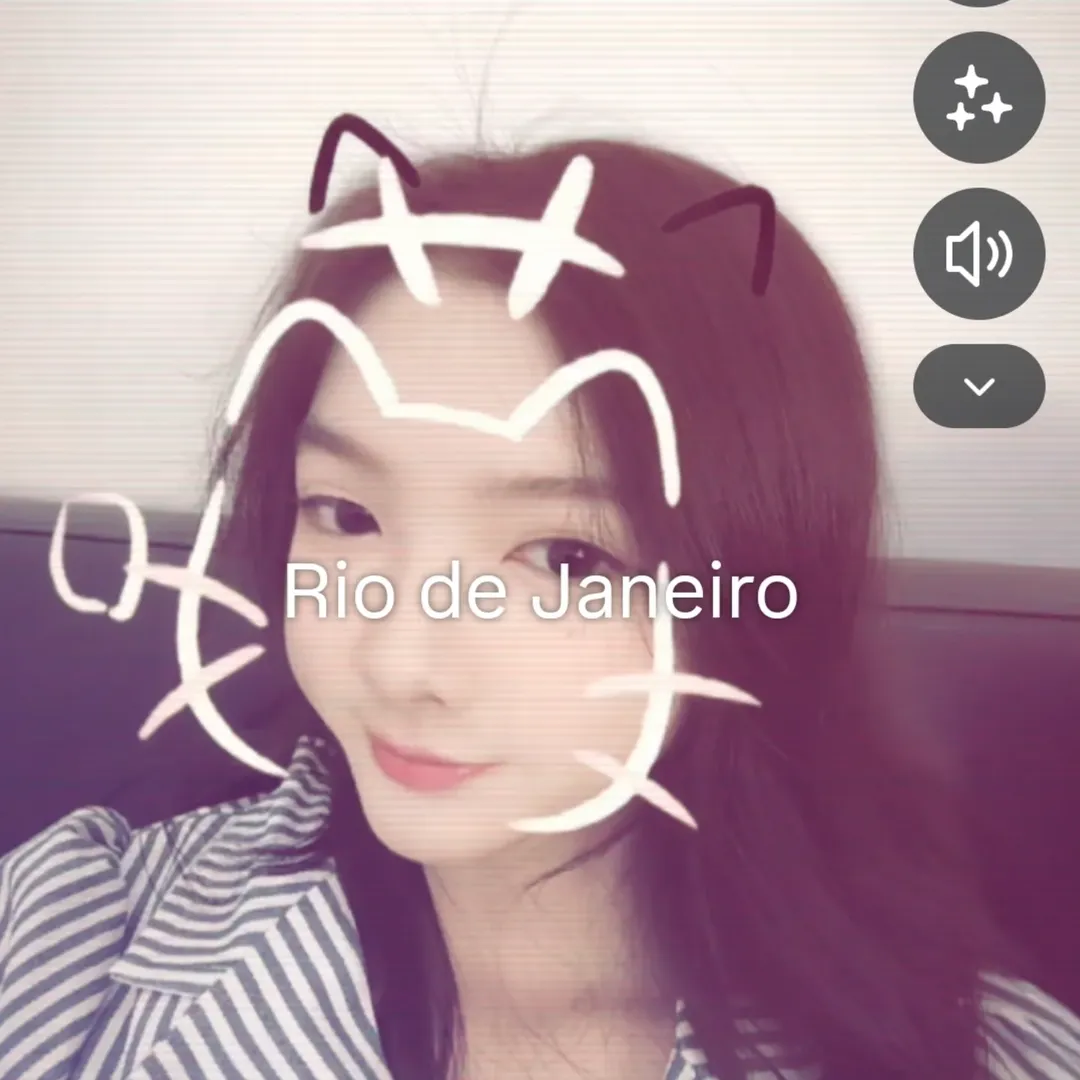Screen dimensions: 1080x1080
Task: Open the sparkle effects tool
Action: click(x=979, y=98)
